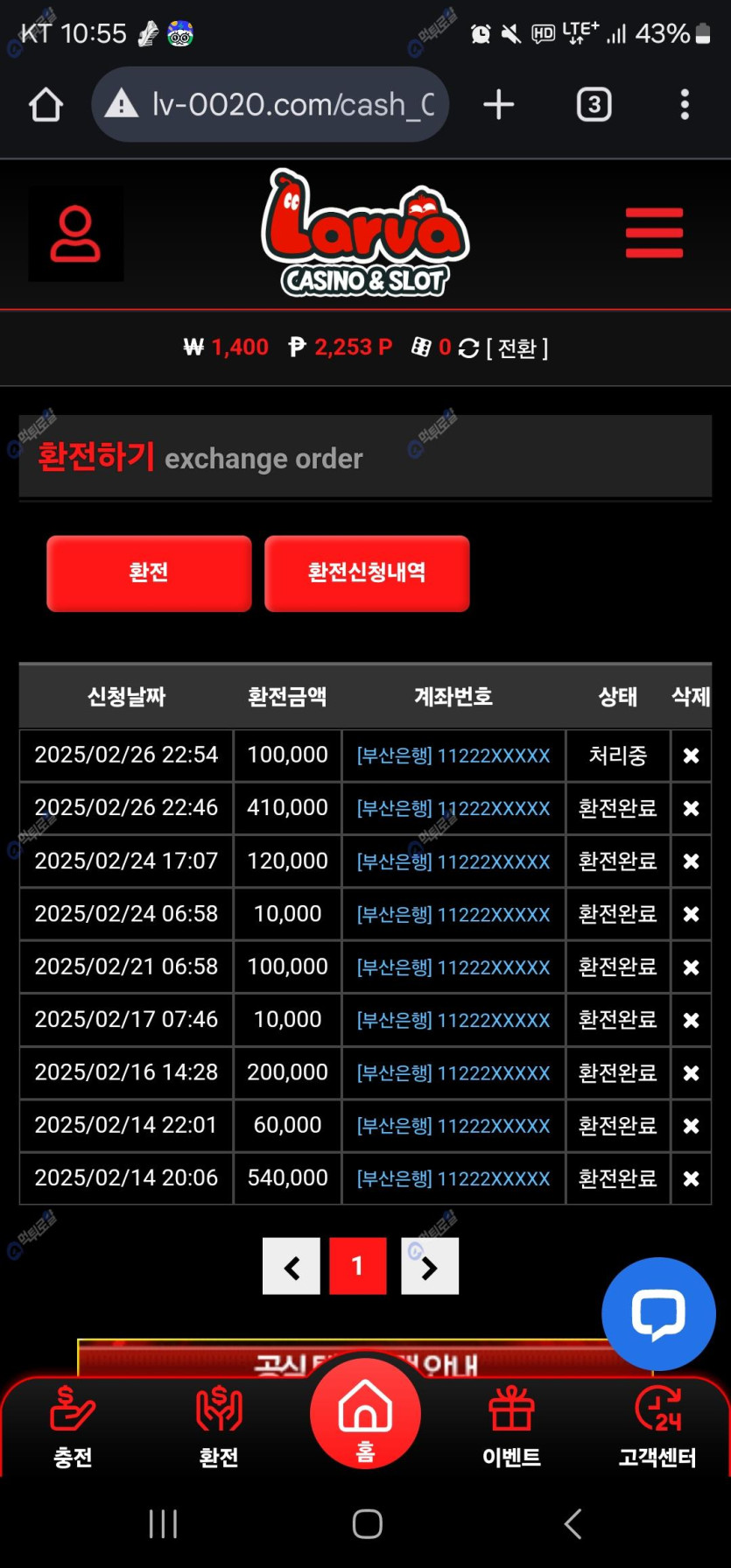Go to the 홈 tab

click(x=365, y=1413)
